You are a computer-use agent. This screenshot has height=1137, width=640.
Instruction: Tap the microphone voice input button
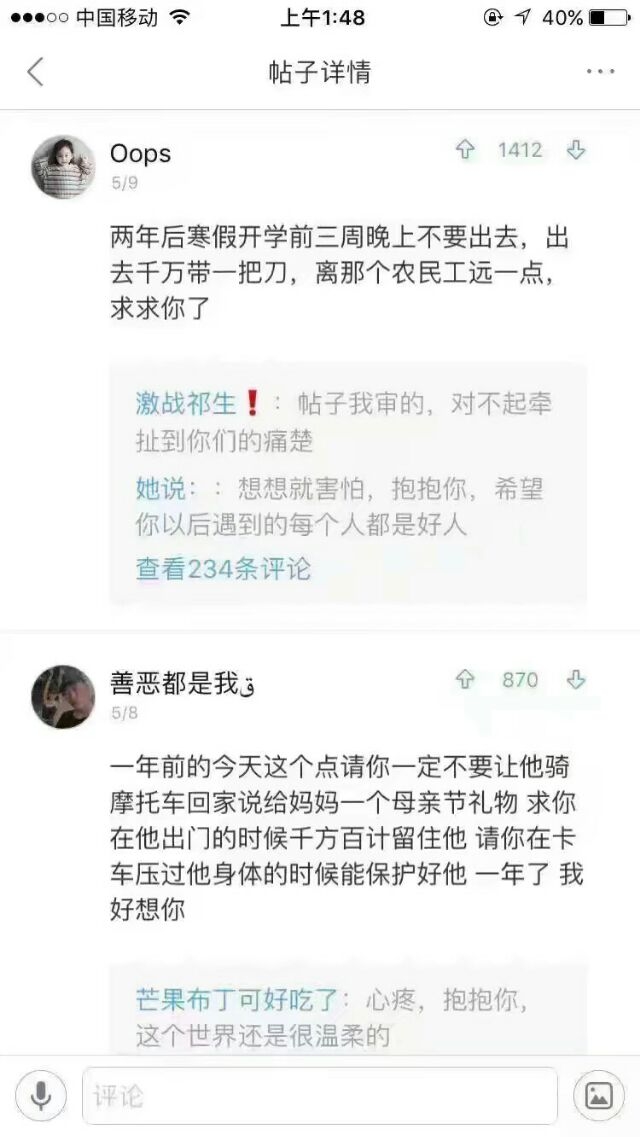click(41, 1096)
